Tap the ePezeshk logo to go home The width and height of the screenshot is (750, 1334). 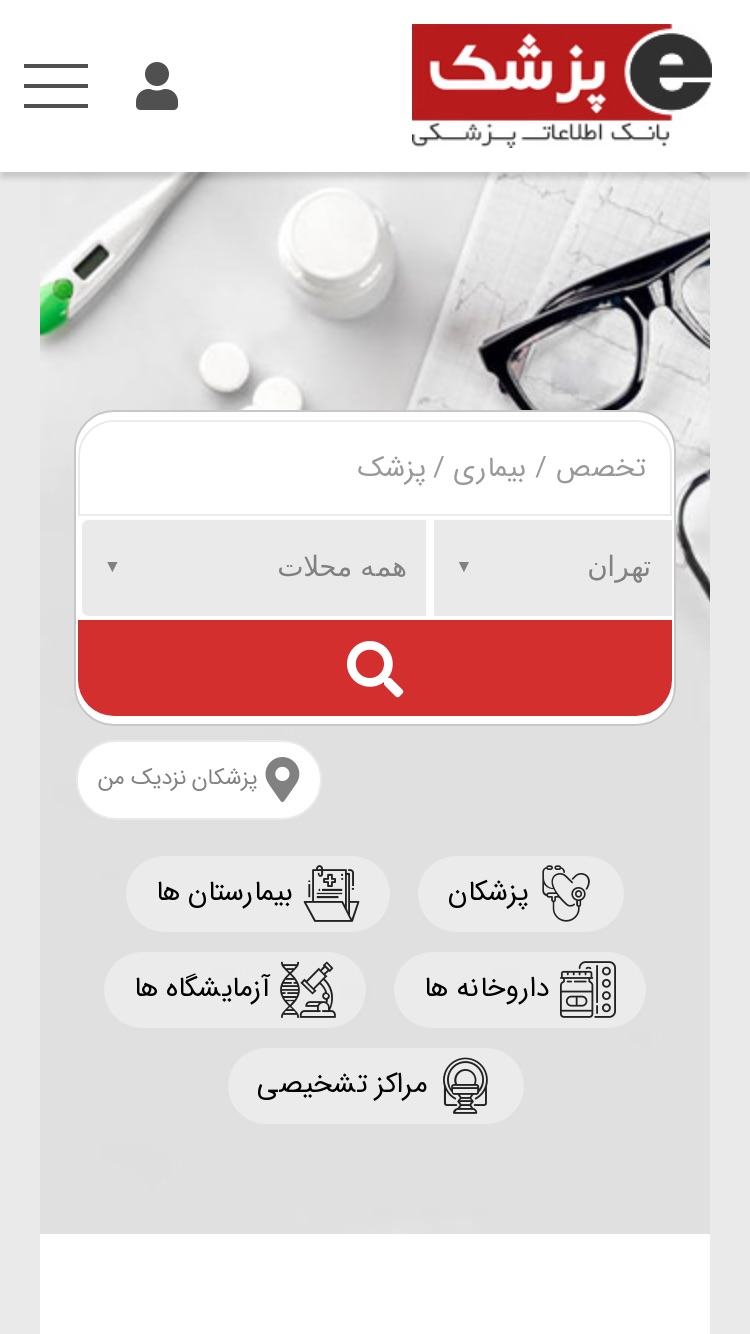tap(561, 85)
